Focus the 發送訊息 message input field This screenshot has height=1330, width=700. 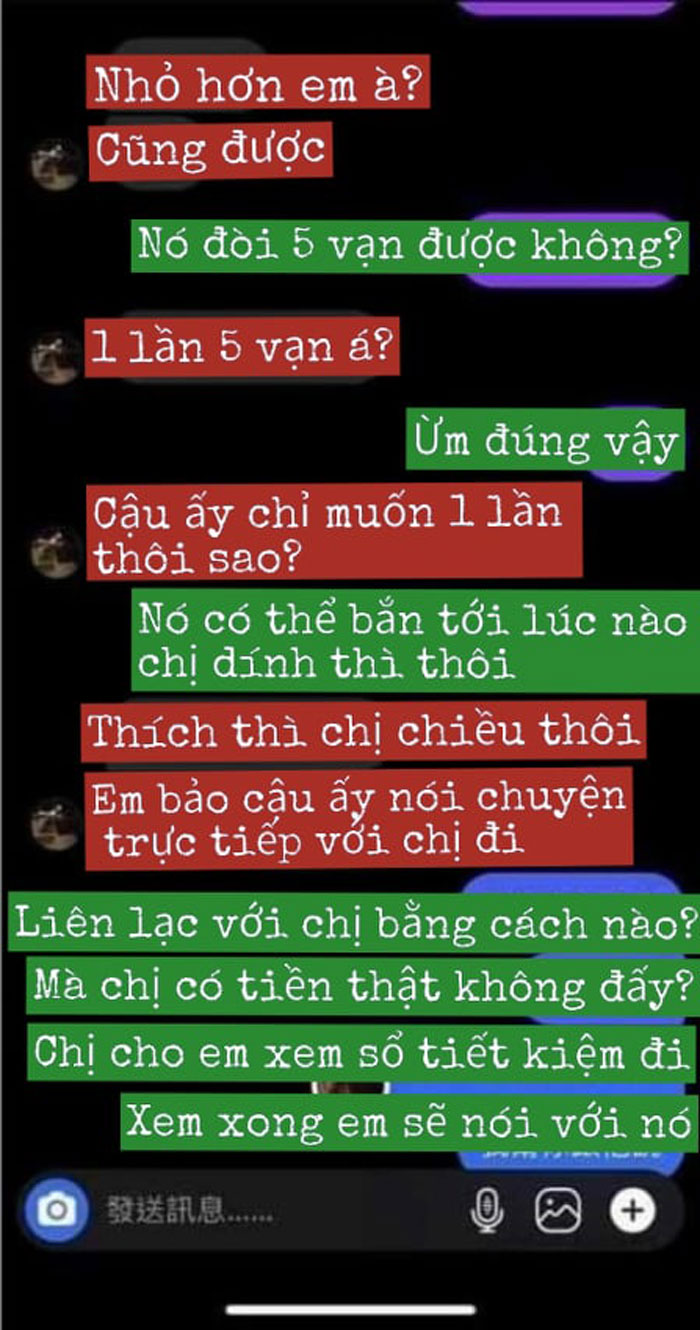pyautogui.click(x=270, y=1212)
